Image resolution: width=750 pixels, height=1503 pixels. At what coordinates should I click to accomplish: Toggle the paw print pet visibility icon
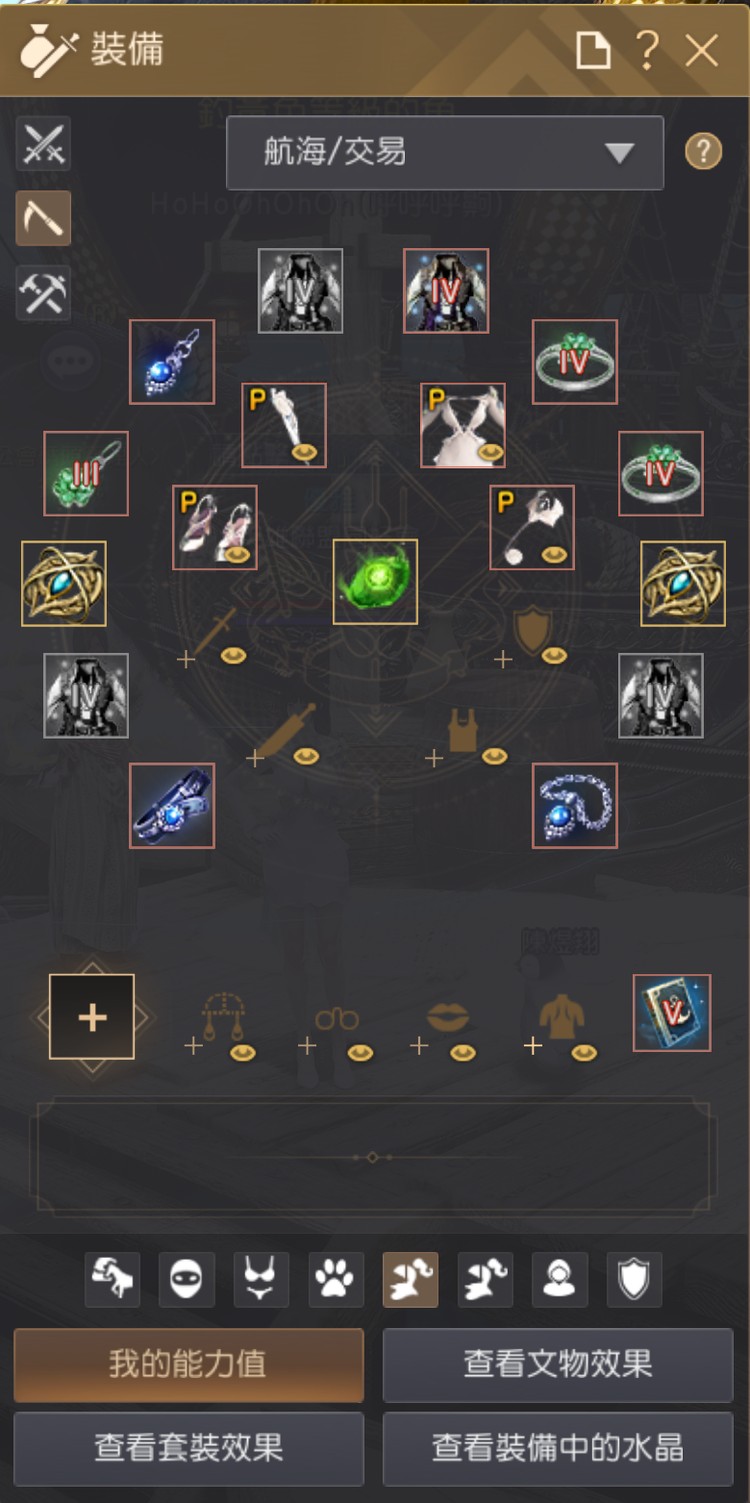point(336,1279)
